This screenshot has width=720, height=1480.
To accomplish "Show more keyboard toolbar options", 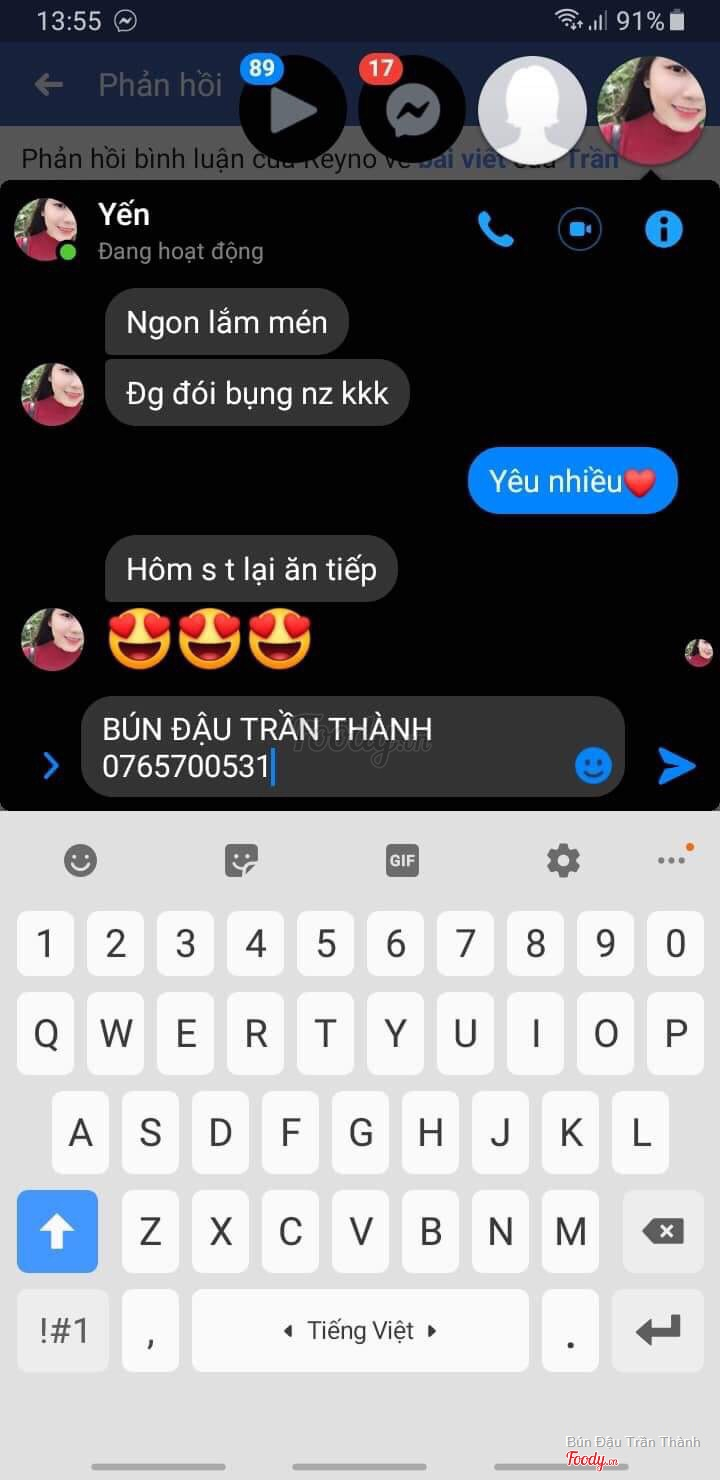I will [671, 860].
